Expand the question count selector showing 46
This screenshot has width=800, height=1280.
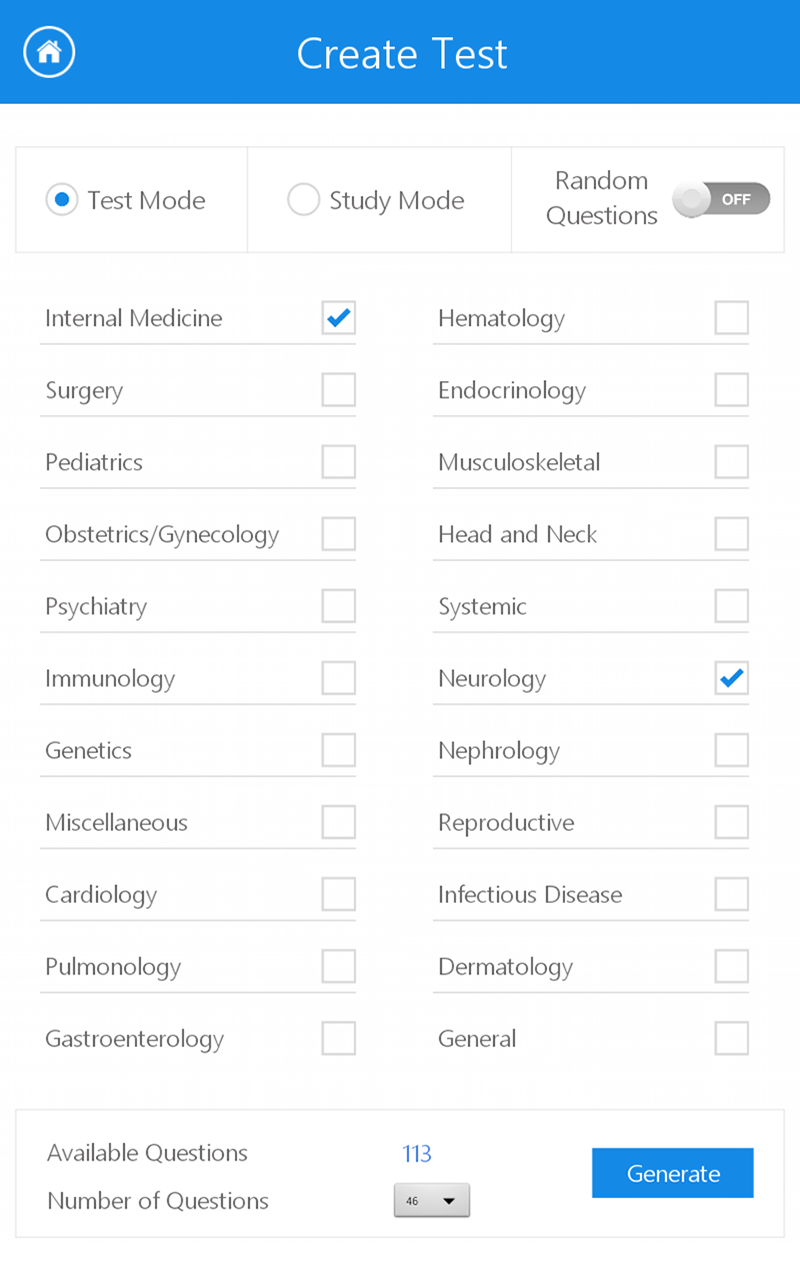coord(432,1199)
